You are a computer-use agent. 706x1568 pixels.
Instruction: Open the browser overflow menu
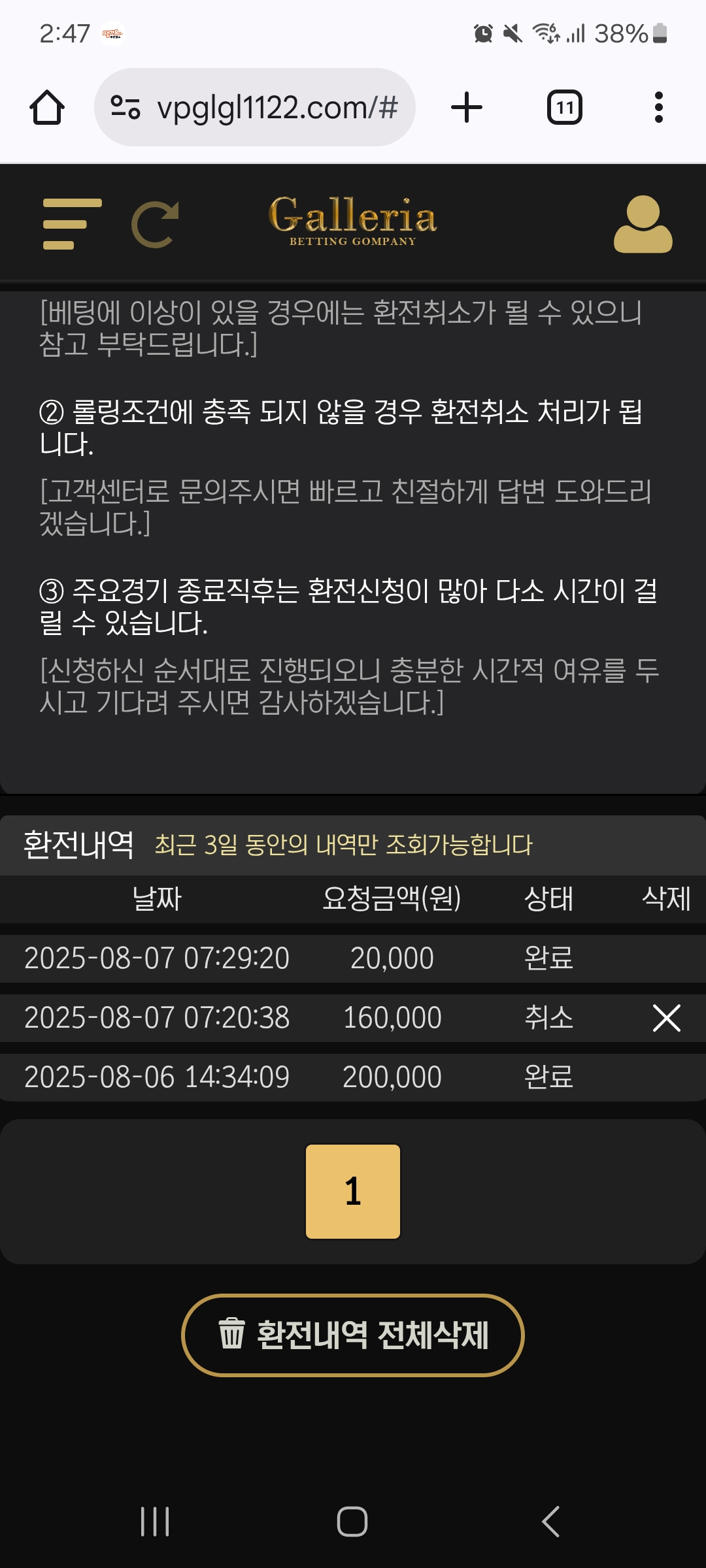(658, 108)
